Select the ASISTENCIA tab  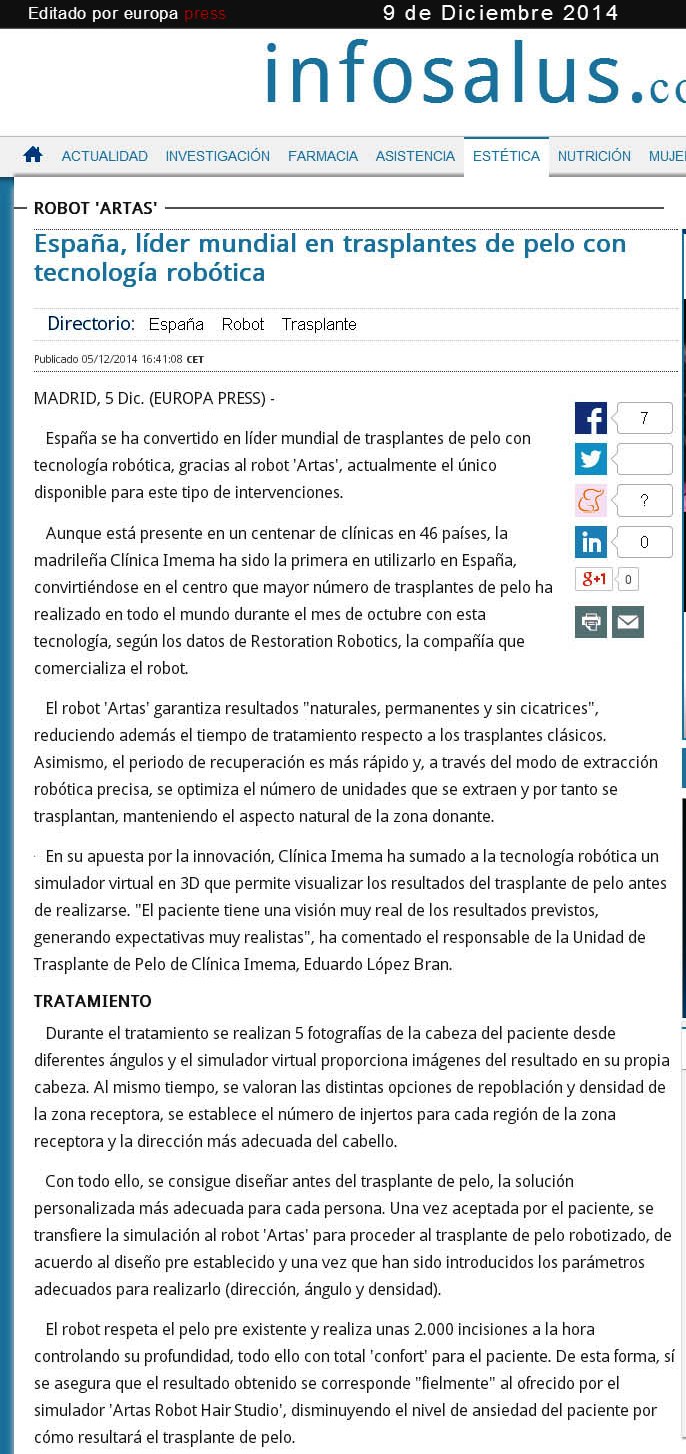[x=415, y=156]
